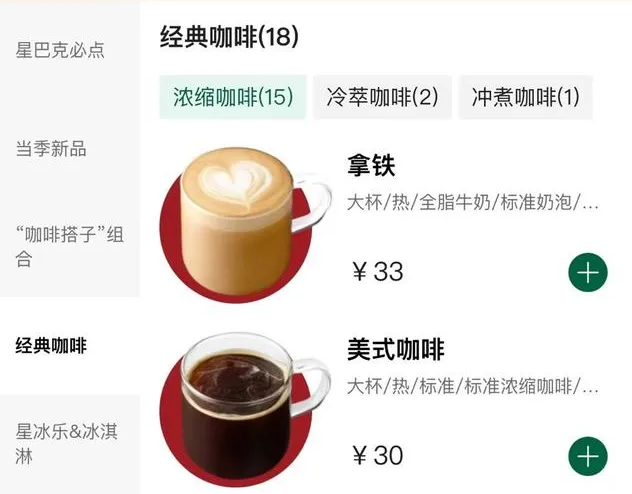Open the "咖啡搭子"组合 category
This screenshot has width=632, height=494.
pos(70,247)
